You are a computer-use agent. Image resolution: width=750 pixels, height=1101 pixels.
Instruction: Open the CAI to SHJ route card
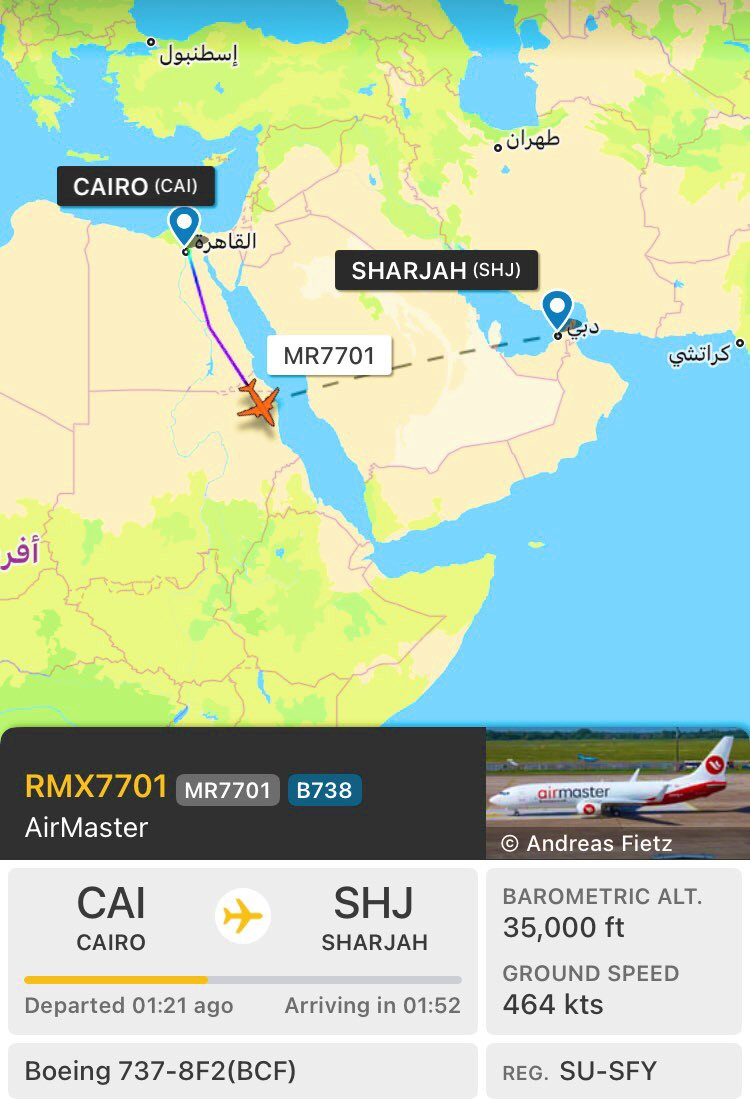(243, 951)
